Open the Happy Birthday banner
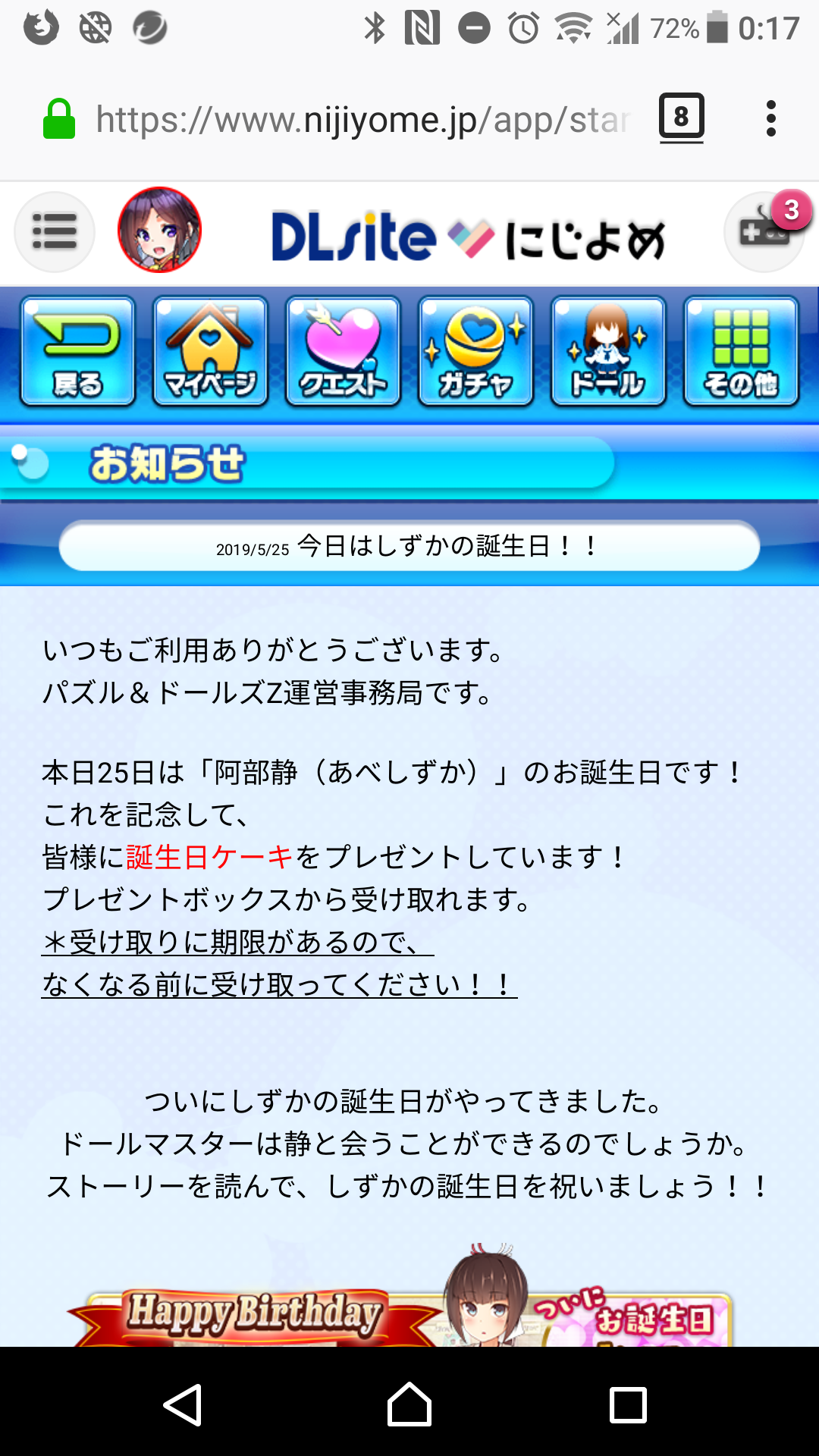Image resolution: width=819 pixels, height=1456 pixels. (x=402, y=1316)
